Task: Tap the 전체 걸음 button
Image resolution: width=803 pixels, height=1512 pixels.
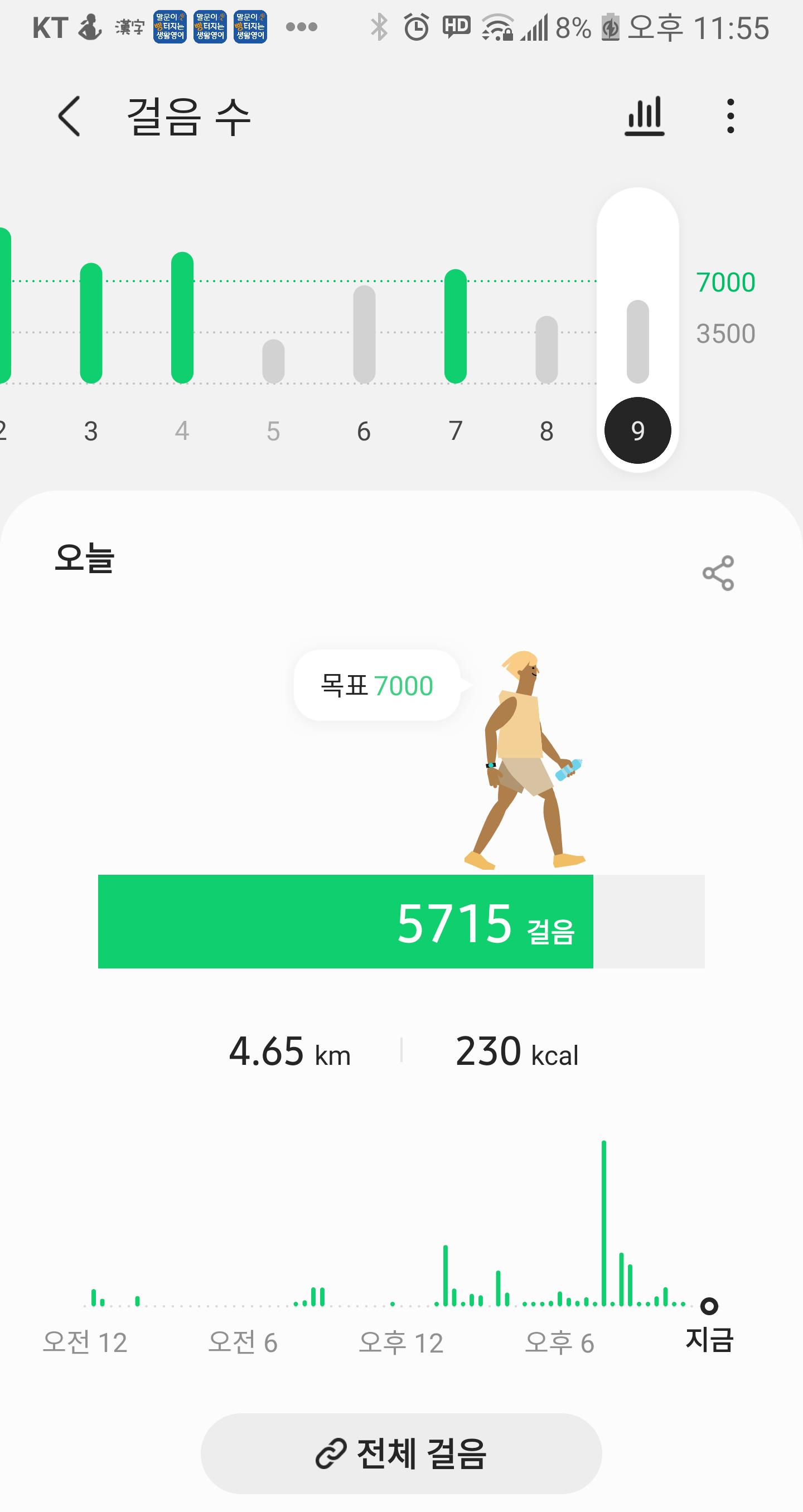Action: click(401, 1453)
